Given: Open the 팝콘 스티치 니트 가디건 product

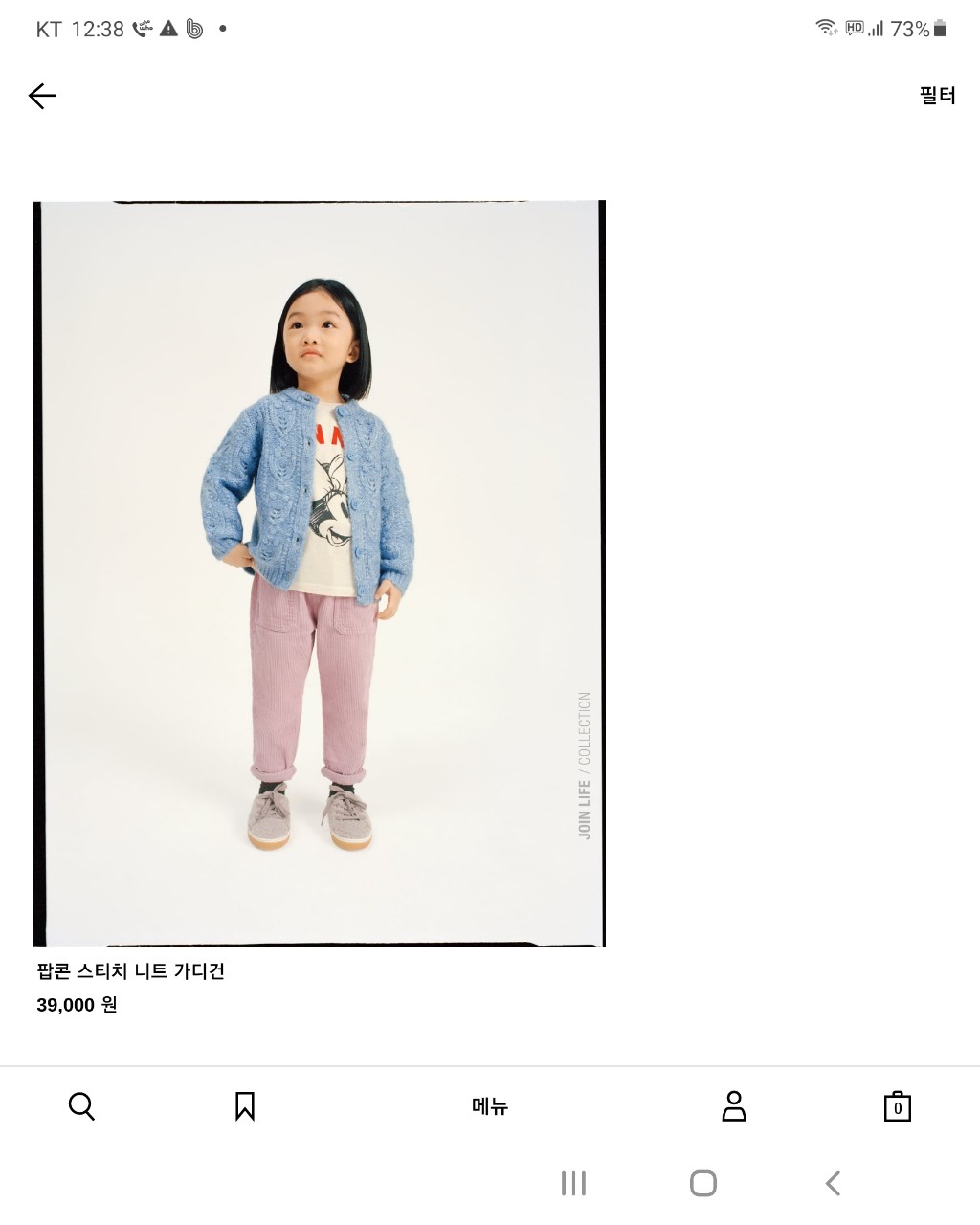Looking at the screenshot, I should pos(320,574).
